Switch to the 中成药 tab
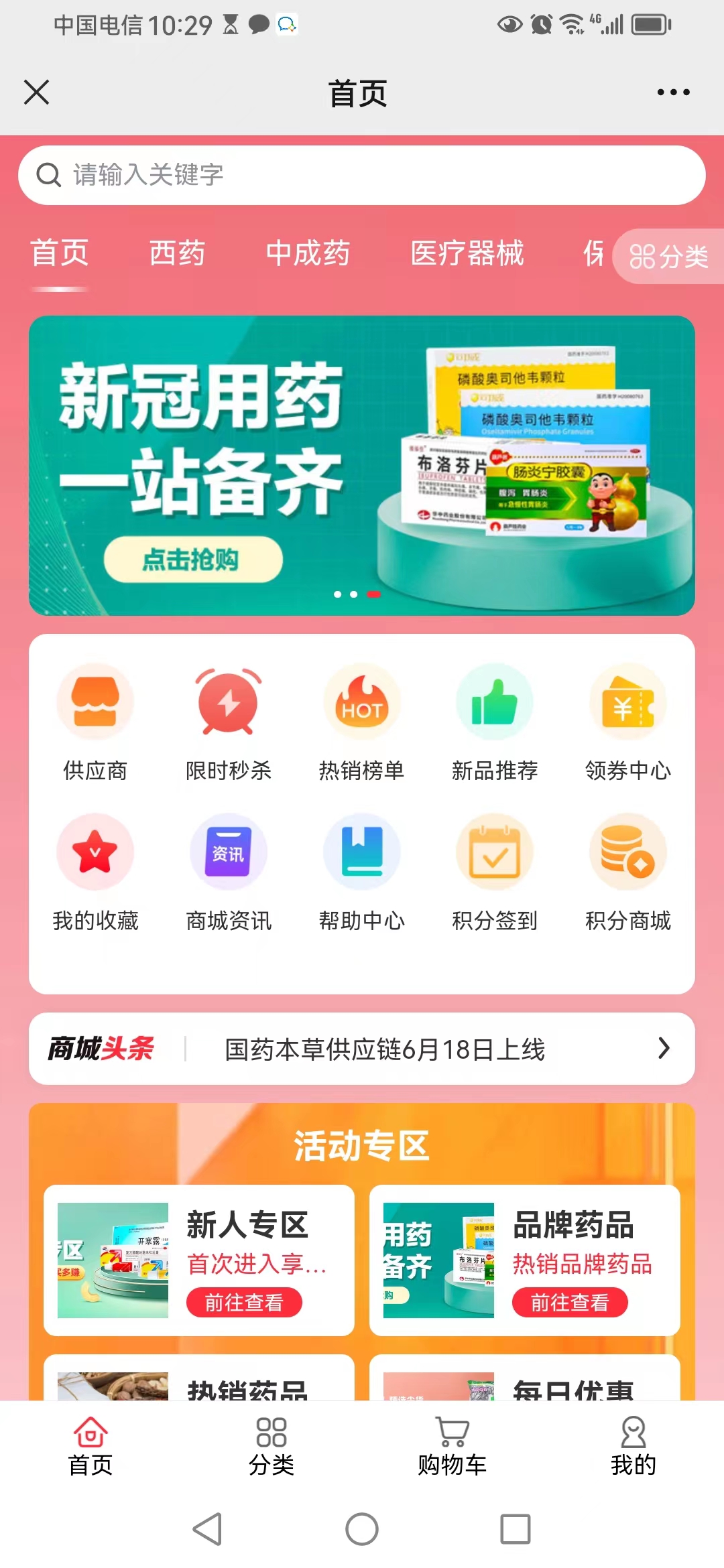Screen dimensions: 724x1568 [307, 255]
